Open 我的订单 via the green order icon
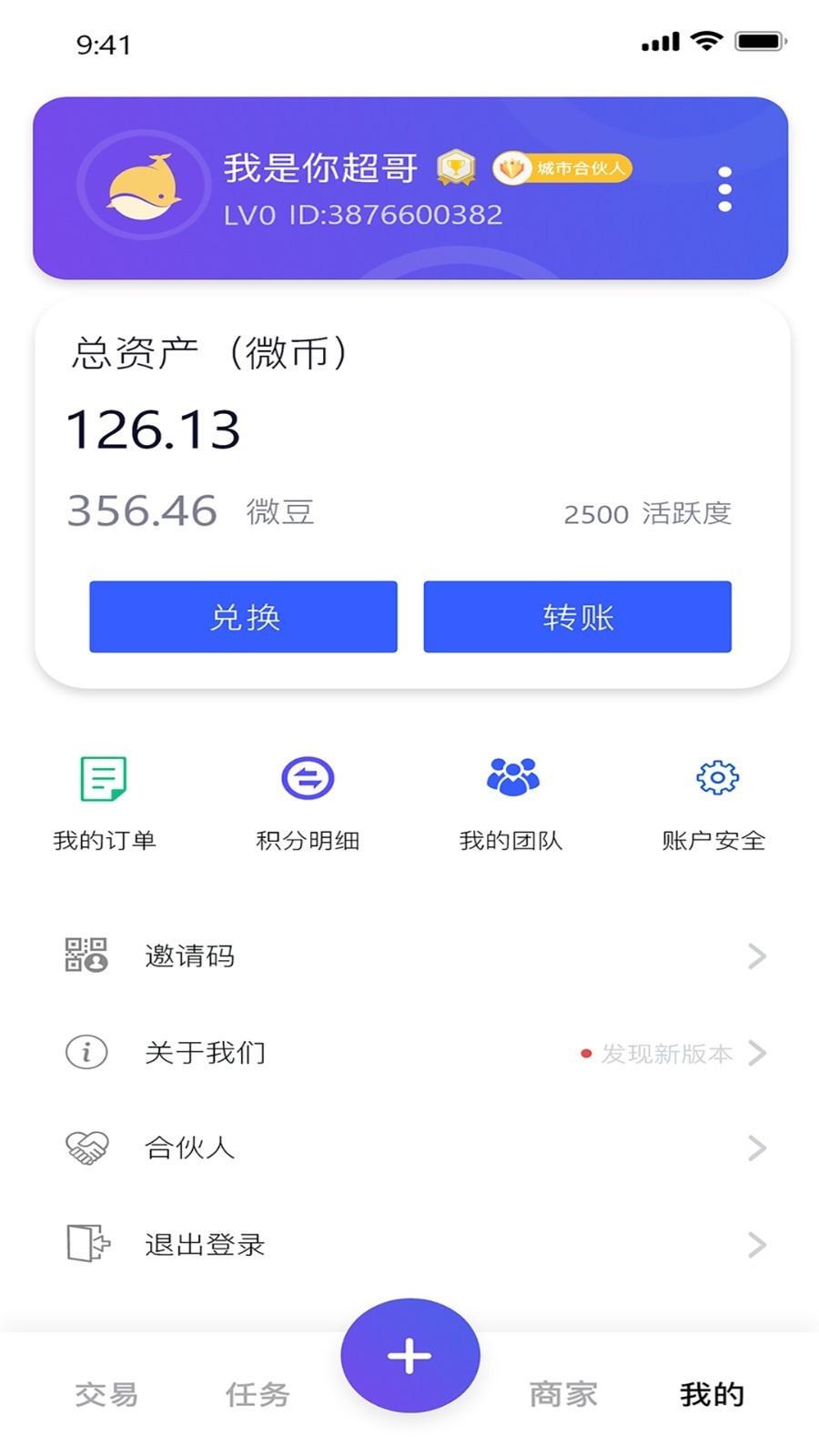 [x=103, y=777]
